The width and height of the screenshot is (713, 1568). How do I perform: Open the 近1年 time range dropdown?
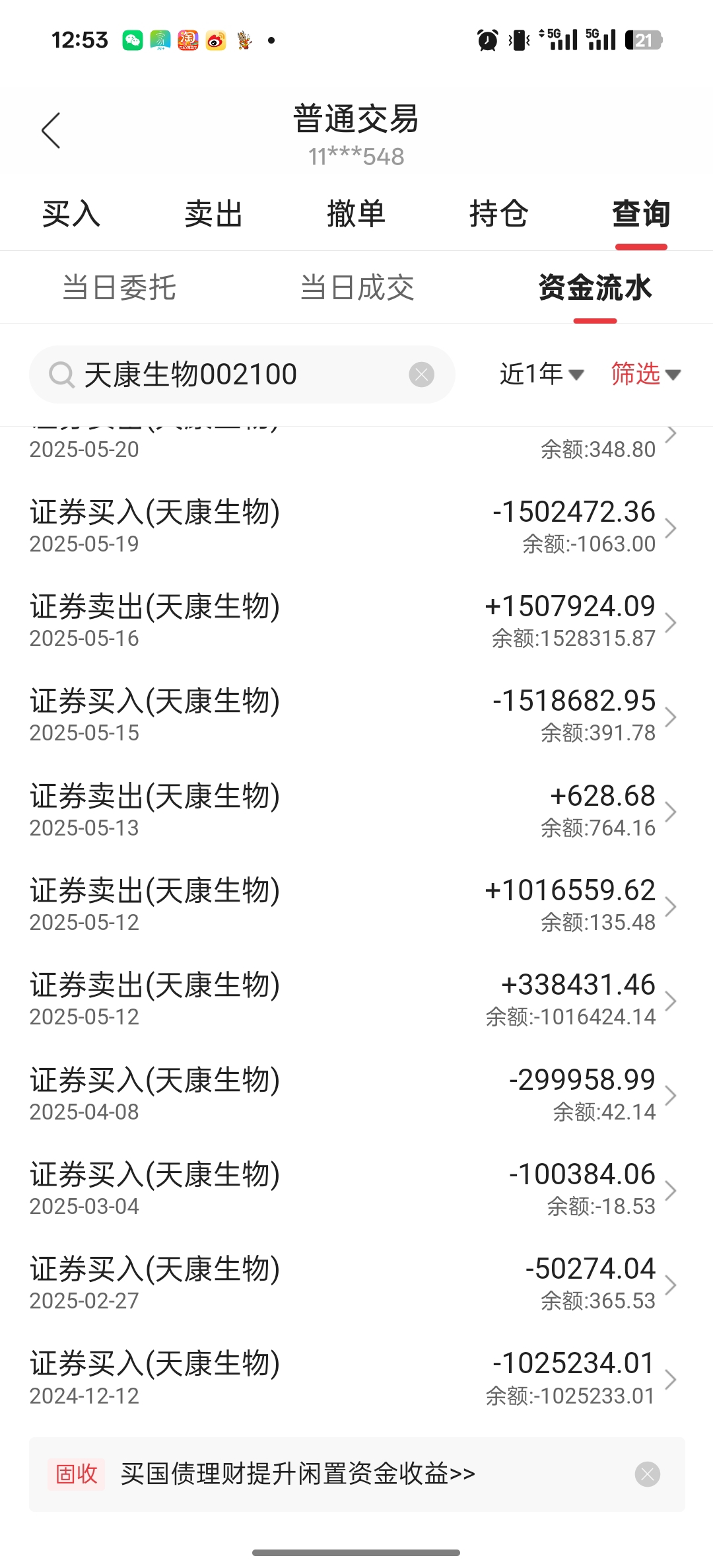click(x=542, y=374)
